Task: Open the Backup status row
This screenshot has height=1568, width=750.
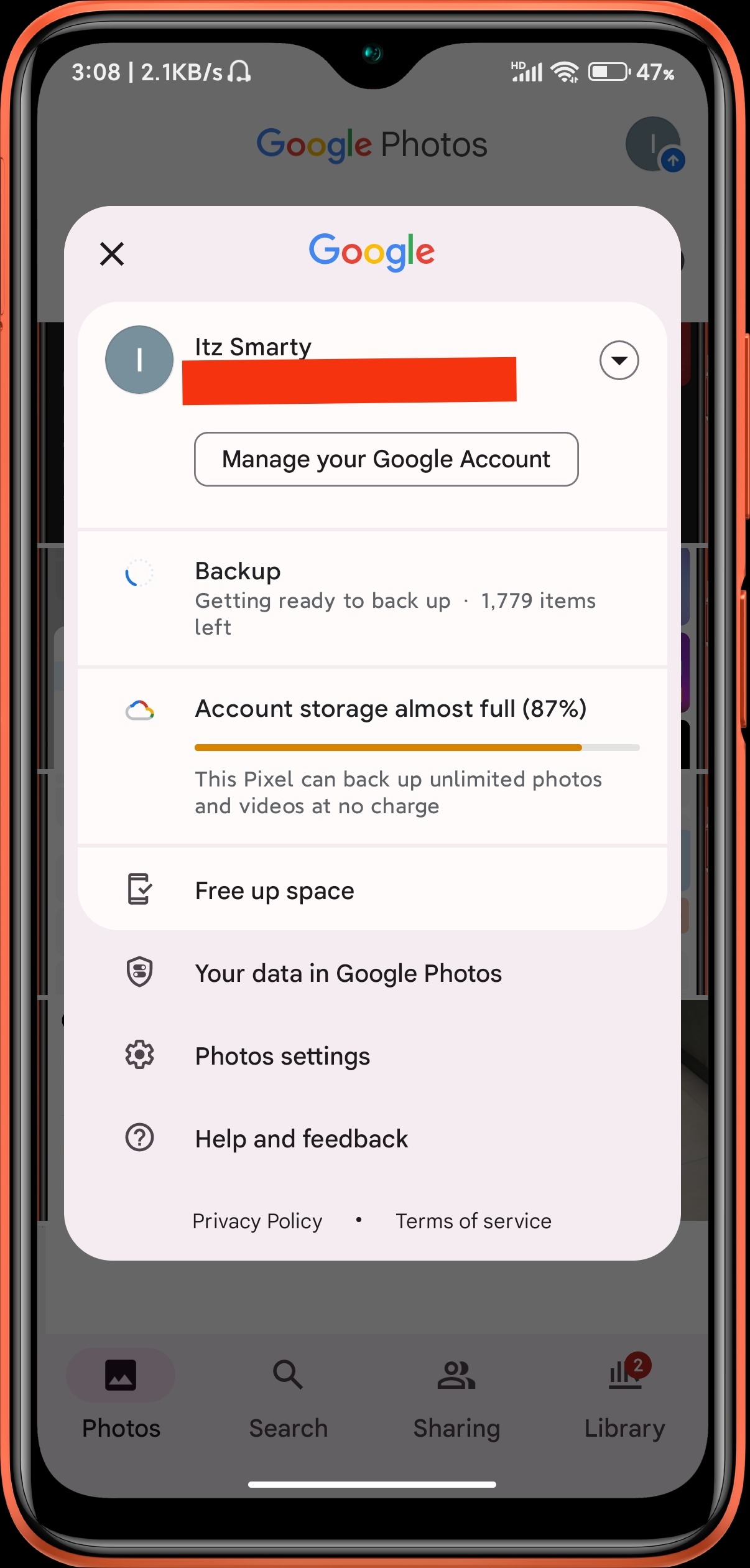Action: pyautogui.click(x=372, y=598)
